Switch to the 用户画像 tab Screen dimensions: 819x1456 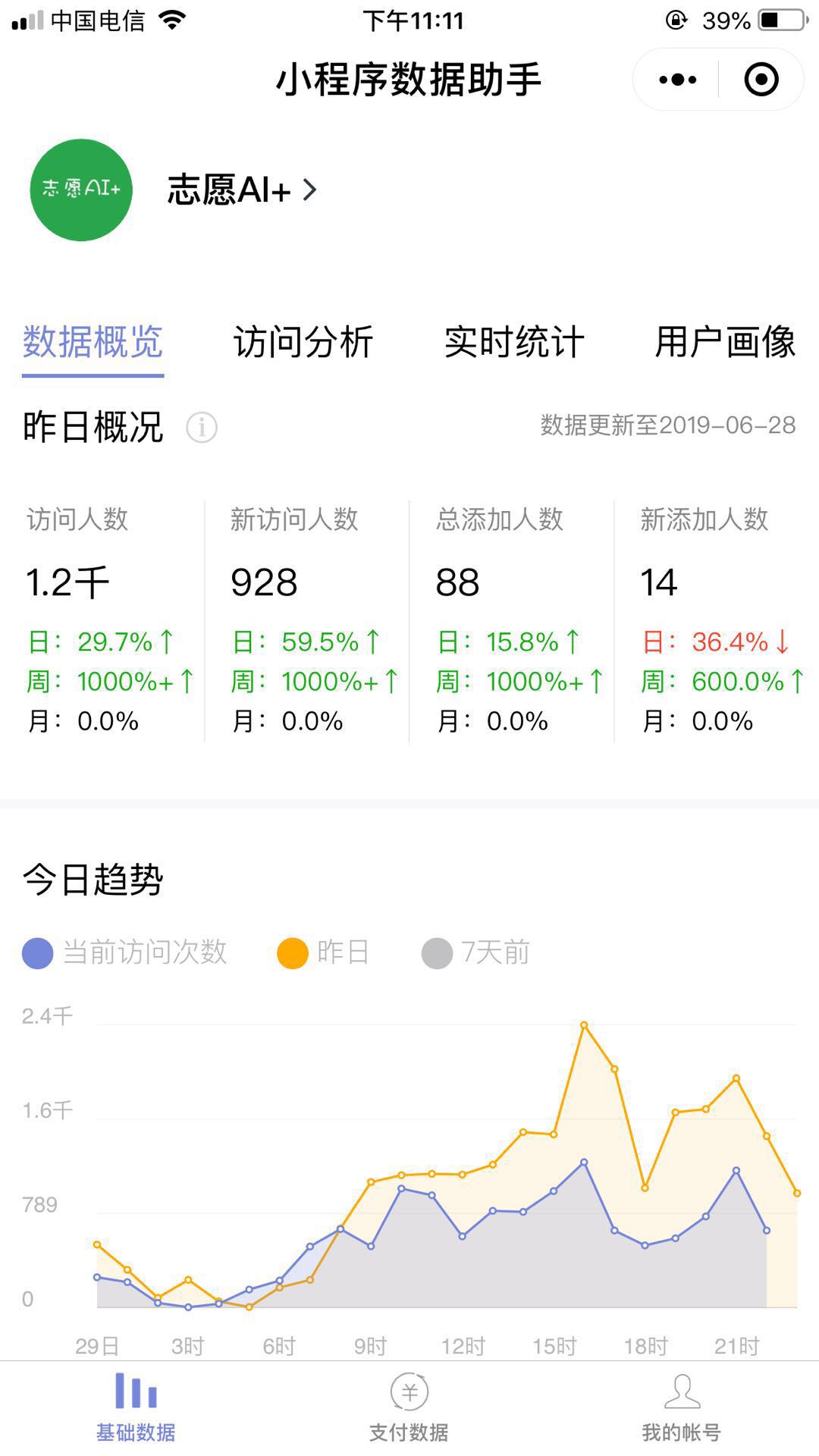click(725, 342)
